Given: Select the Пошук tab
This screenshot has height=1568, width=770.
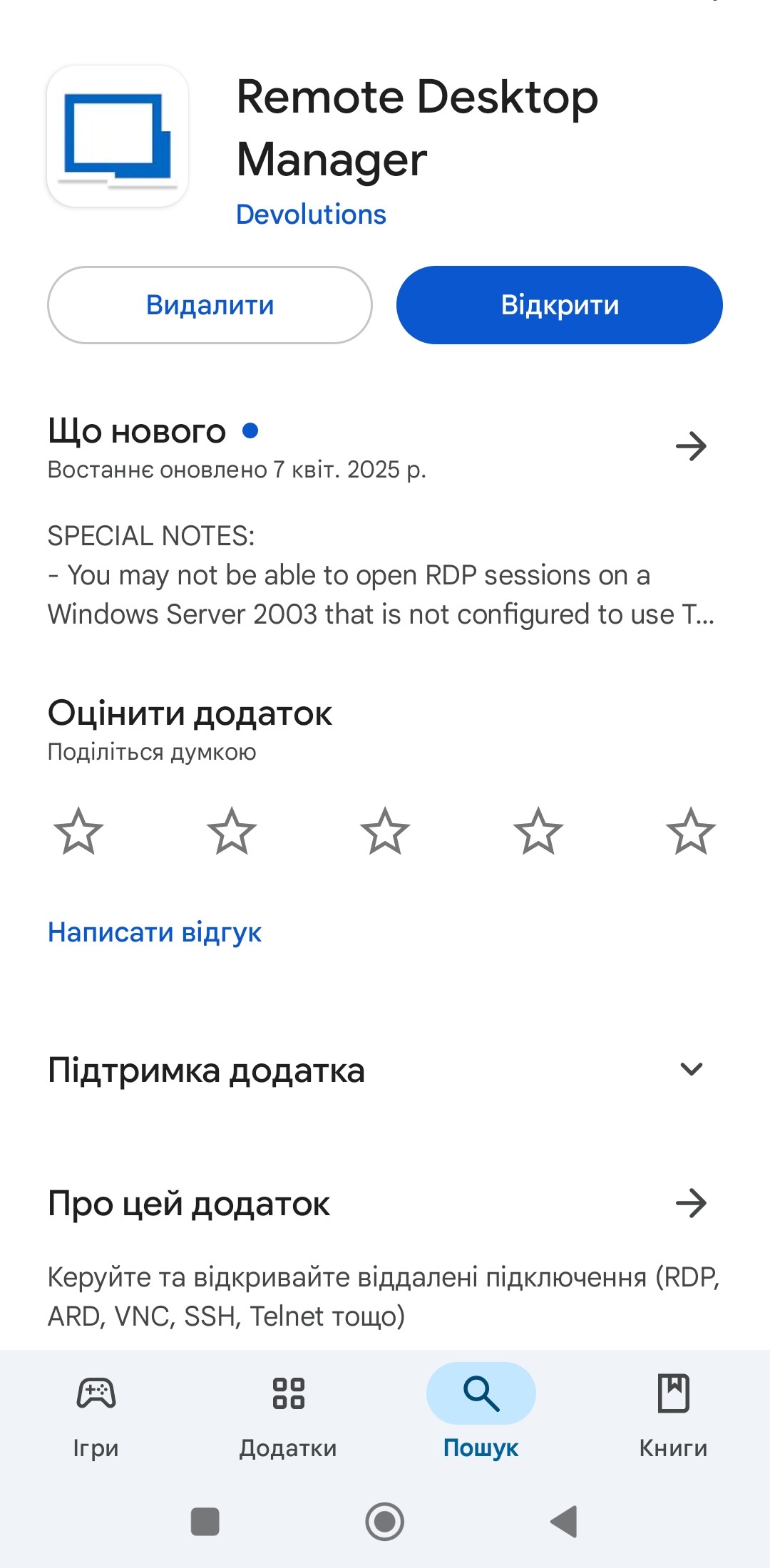Looking at the screenshot, I should coord(481,1408).
